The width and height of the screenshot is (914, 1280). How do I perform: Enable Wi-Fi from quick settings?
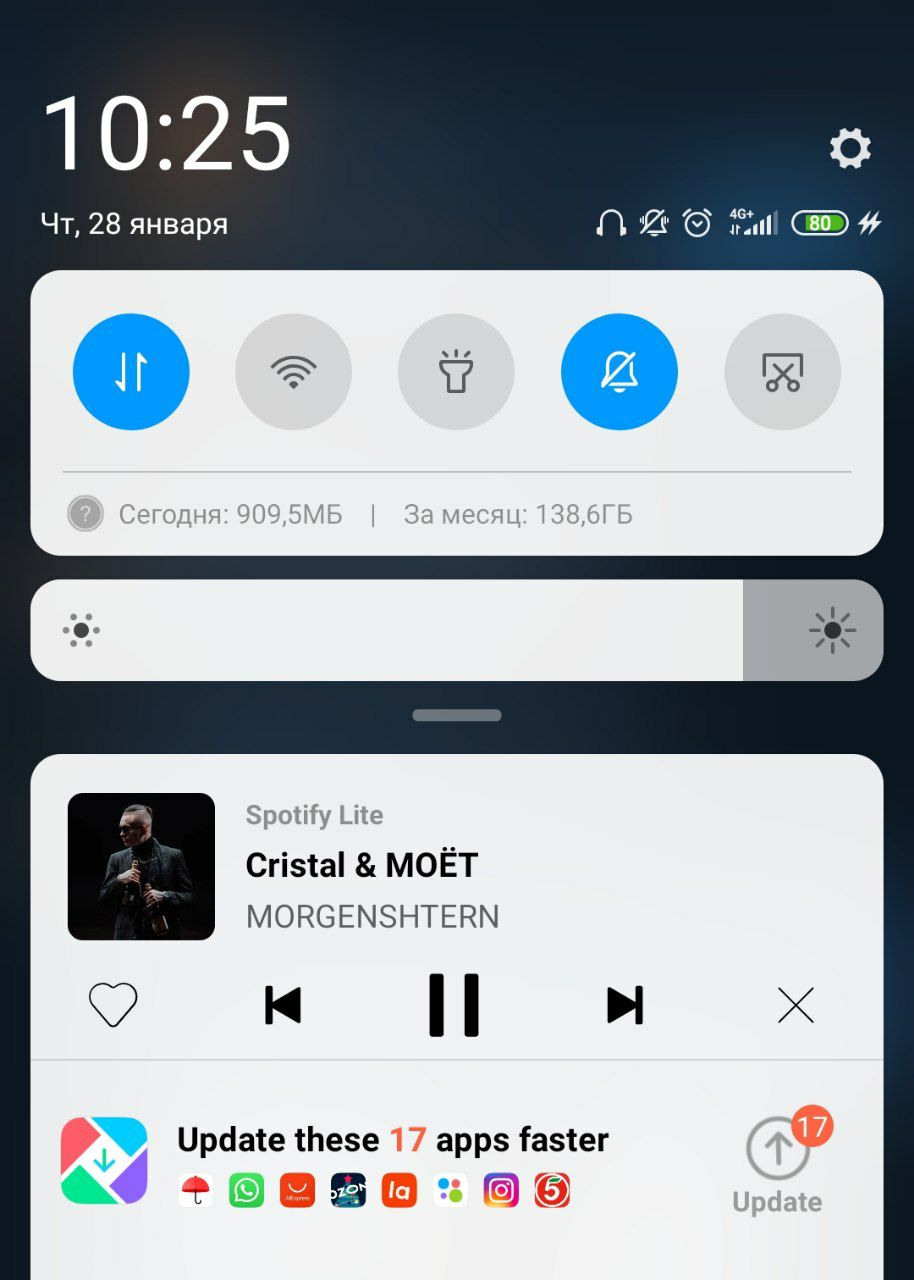293,372
